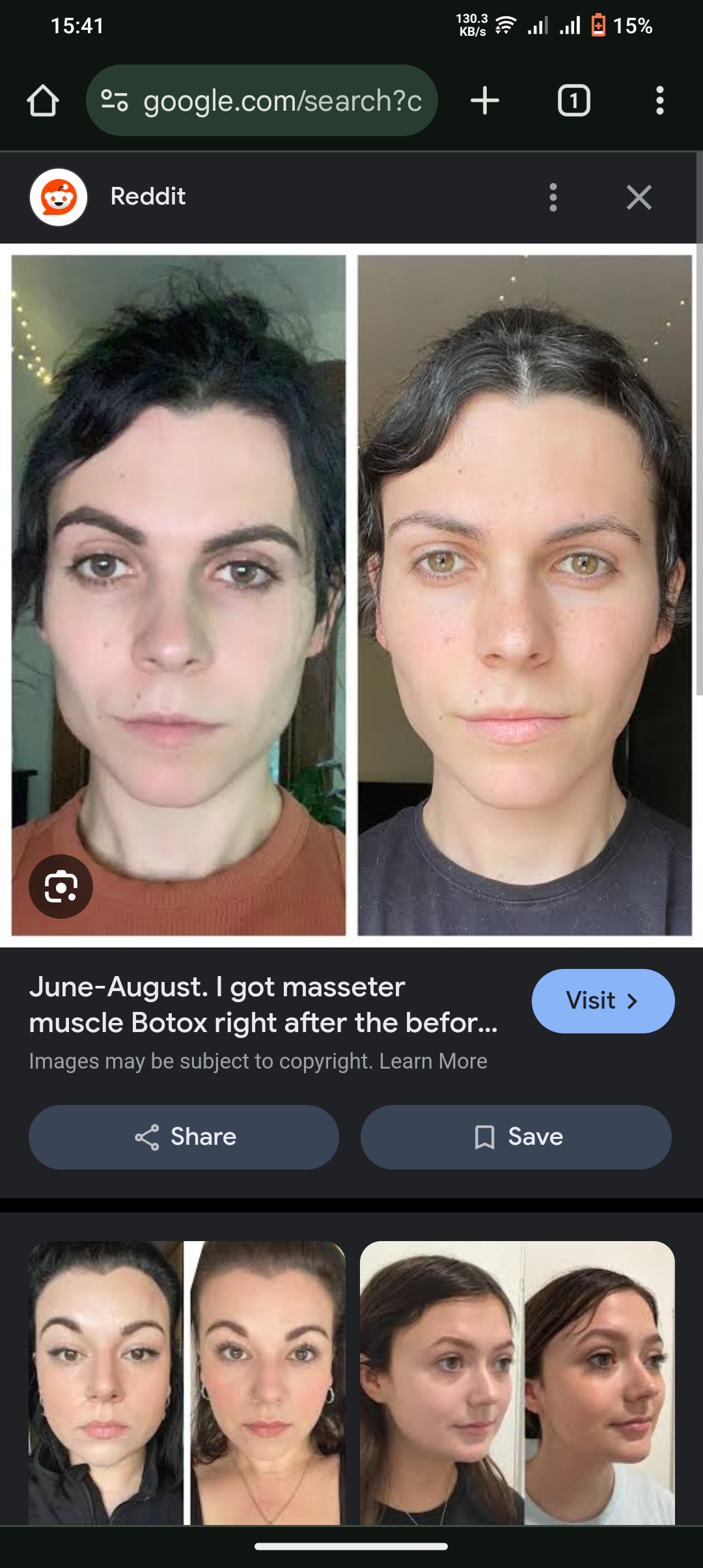Visit the Reddit source page
The image size is (703, 1568).
603,1001
